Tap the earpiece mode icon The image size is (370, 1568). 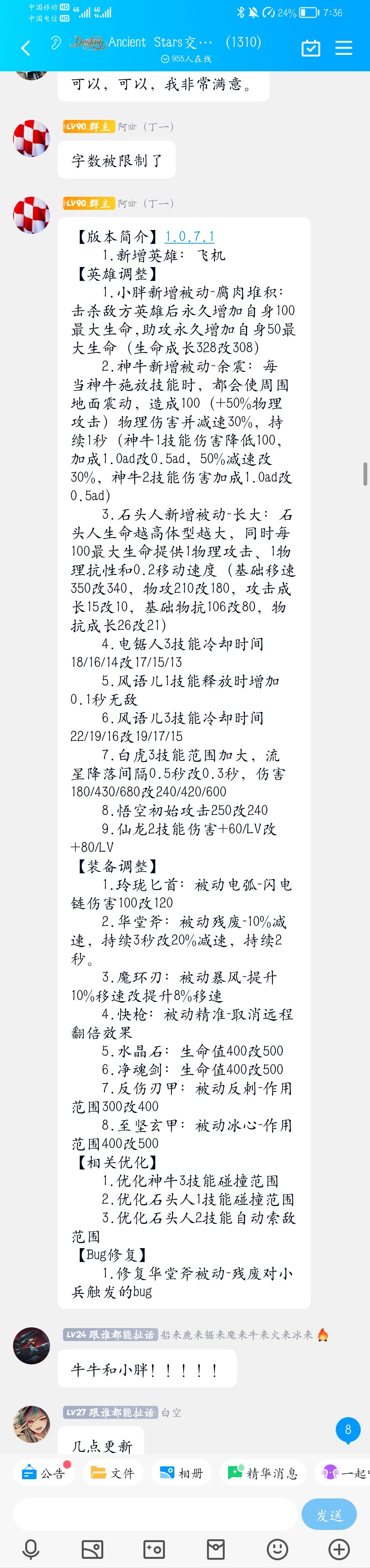(x=56, y=43)
